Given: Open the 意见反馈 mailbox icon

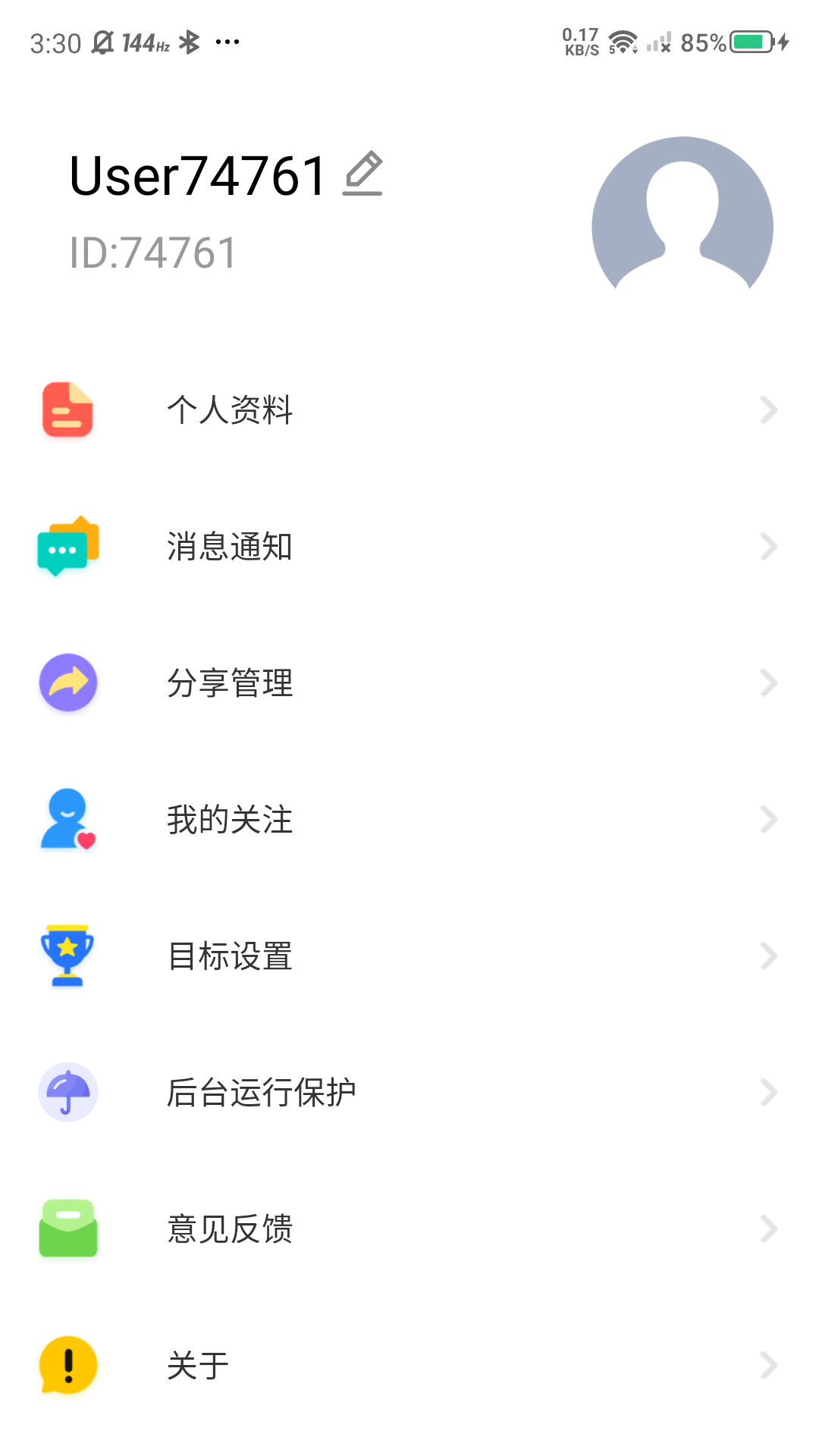Looking at the screenshot, I should [x=67, y=1228].
